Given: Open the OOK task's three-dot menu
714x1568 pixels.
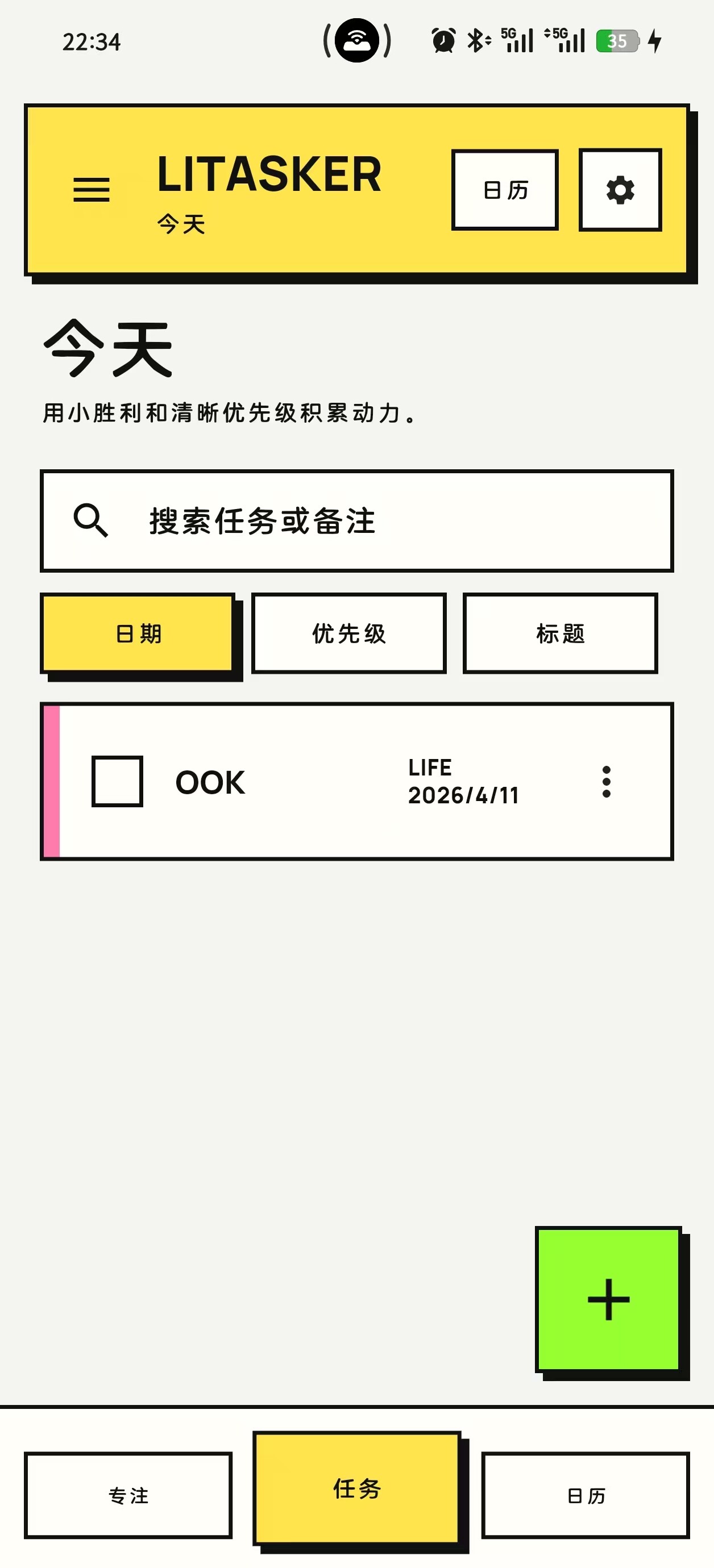Looking at the screenshot, I should pyautogui.click(x=605, y=782).
